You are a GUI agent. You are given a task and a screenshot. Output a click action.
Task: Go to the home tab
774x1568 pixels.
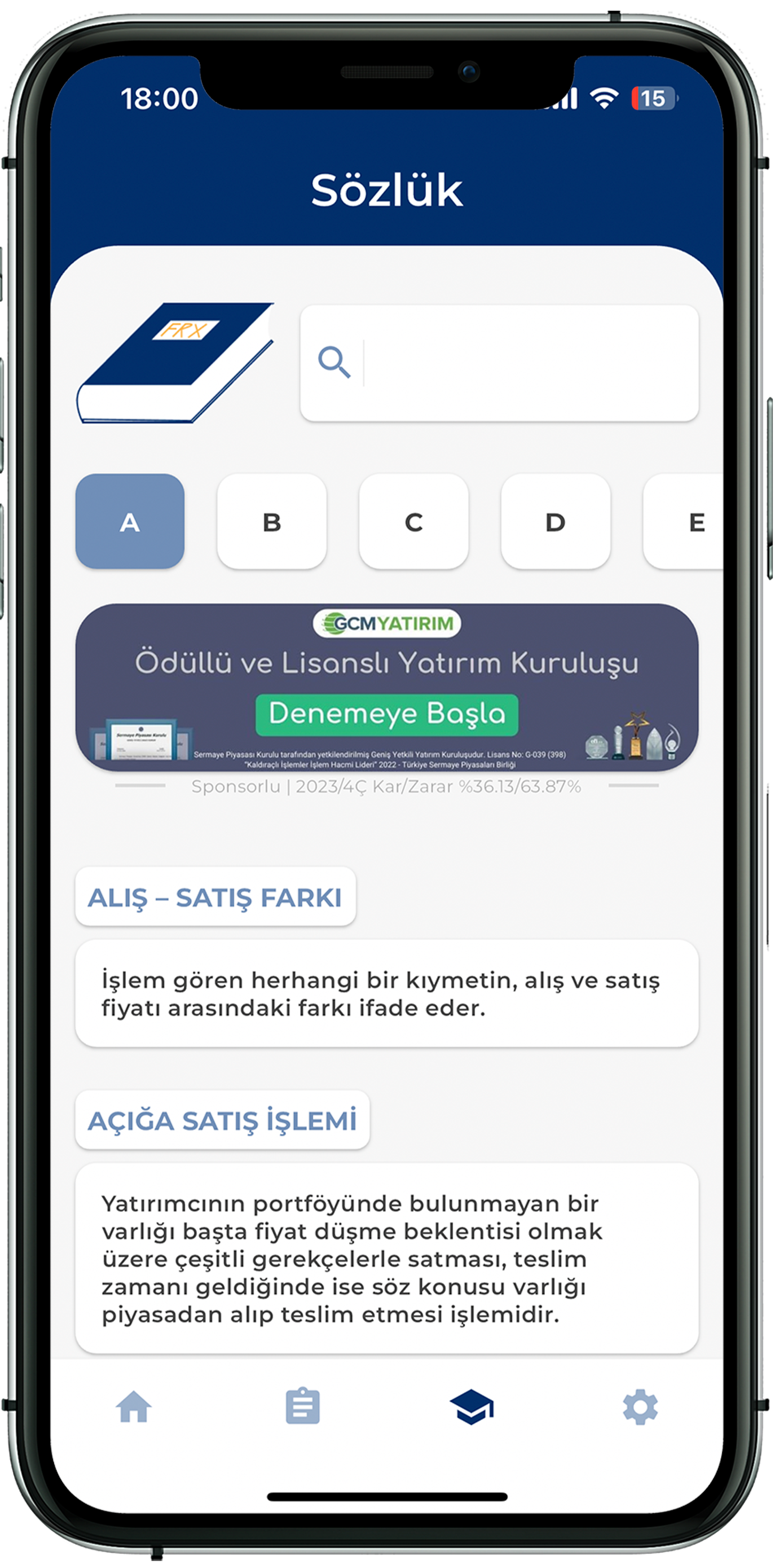click(x=134, y=1407)
